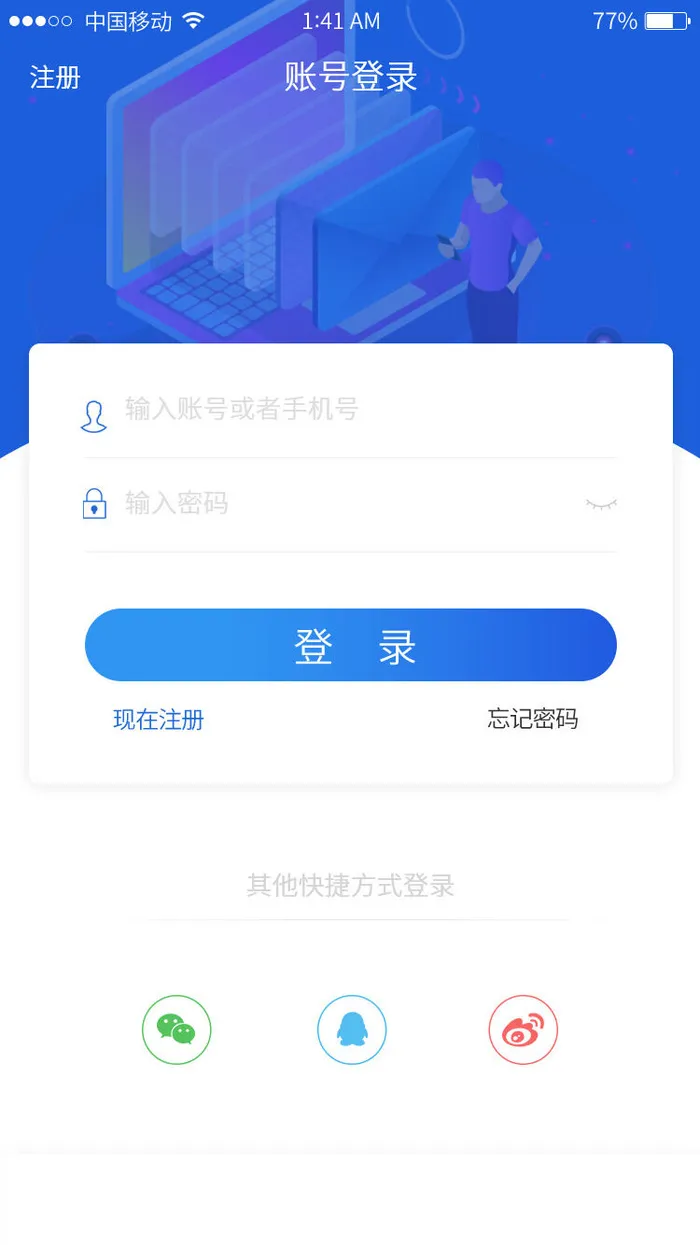Image resolution: width=700 pixels, height=1245 pixels.
Task: Toggle password visibility eye icon
Action: (x=601, y=504)
